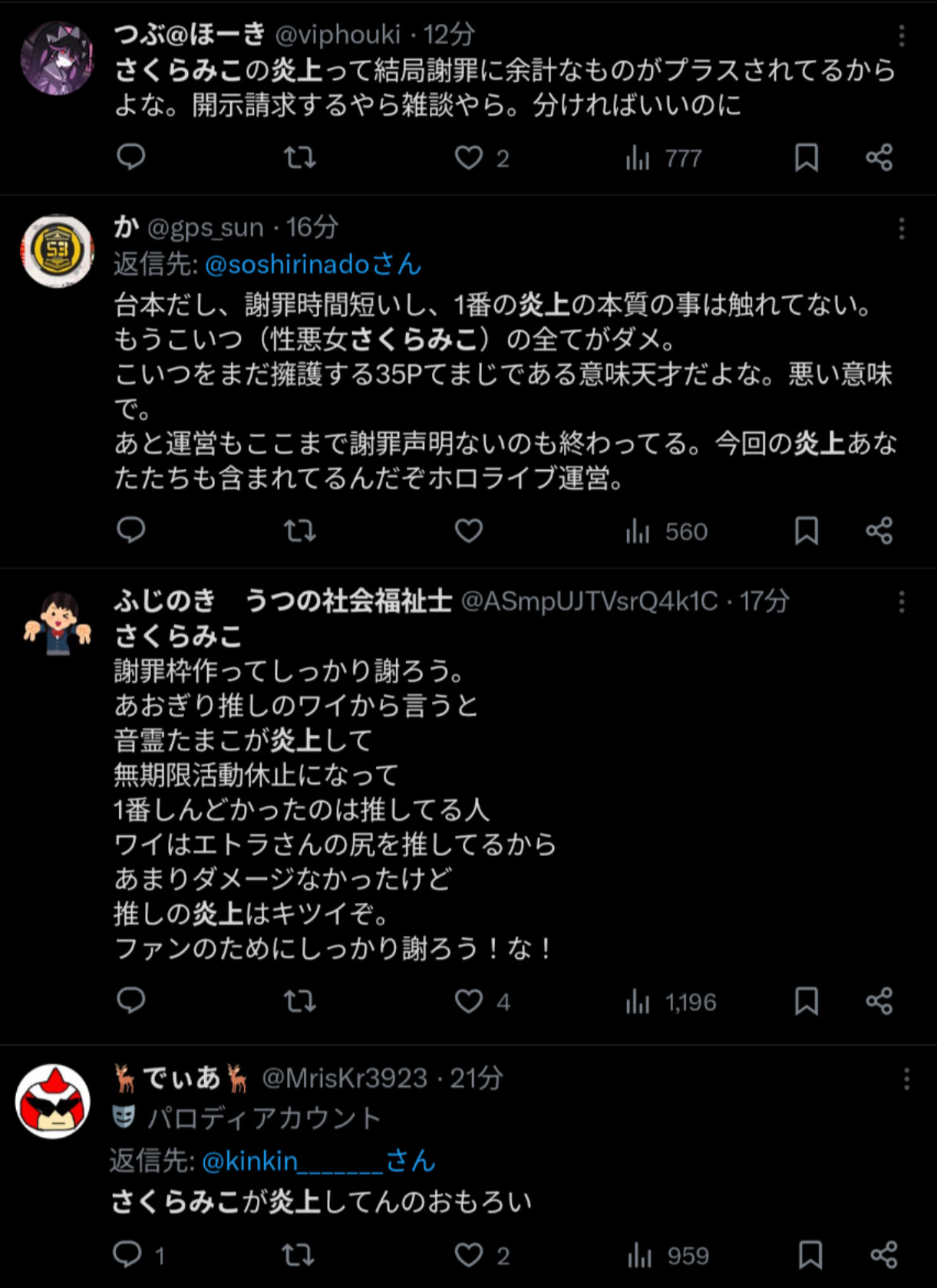
Task: Bookmark the tweet by @viphouki
Action: point(806,158)
